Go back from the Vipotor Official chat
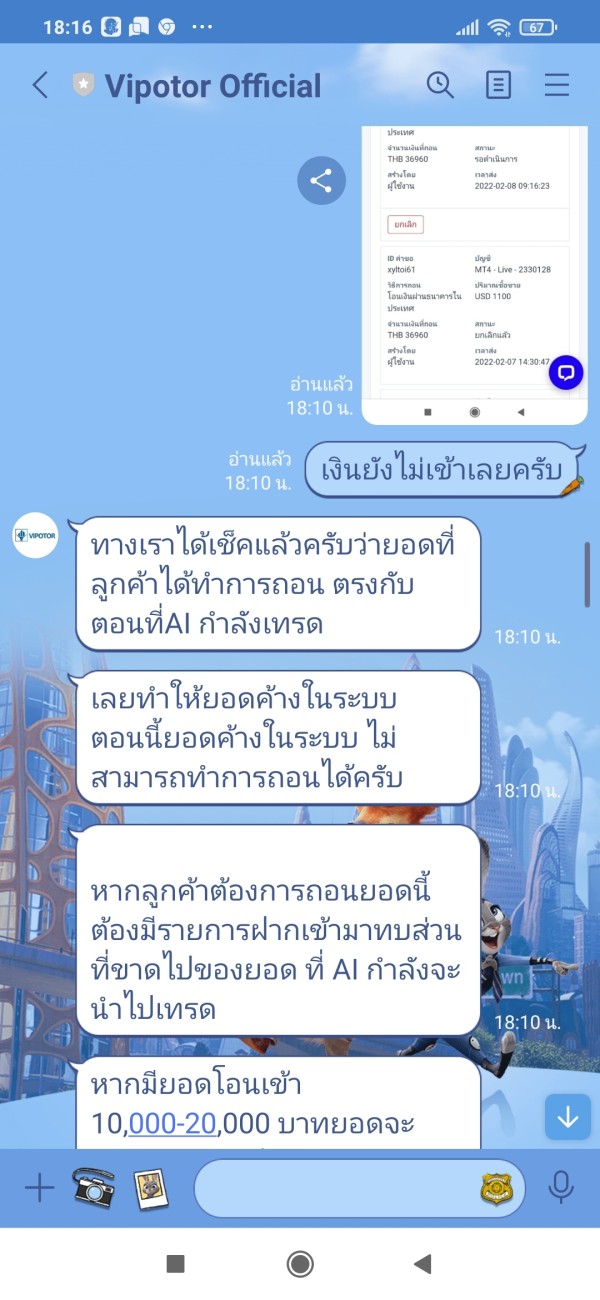Screen dimensions: 600x1300 tap(40, 85)
